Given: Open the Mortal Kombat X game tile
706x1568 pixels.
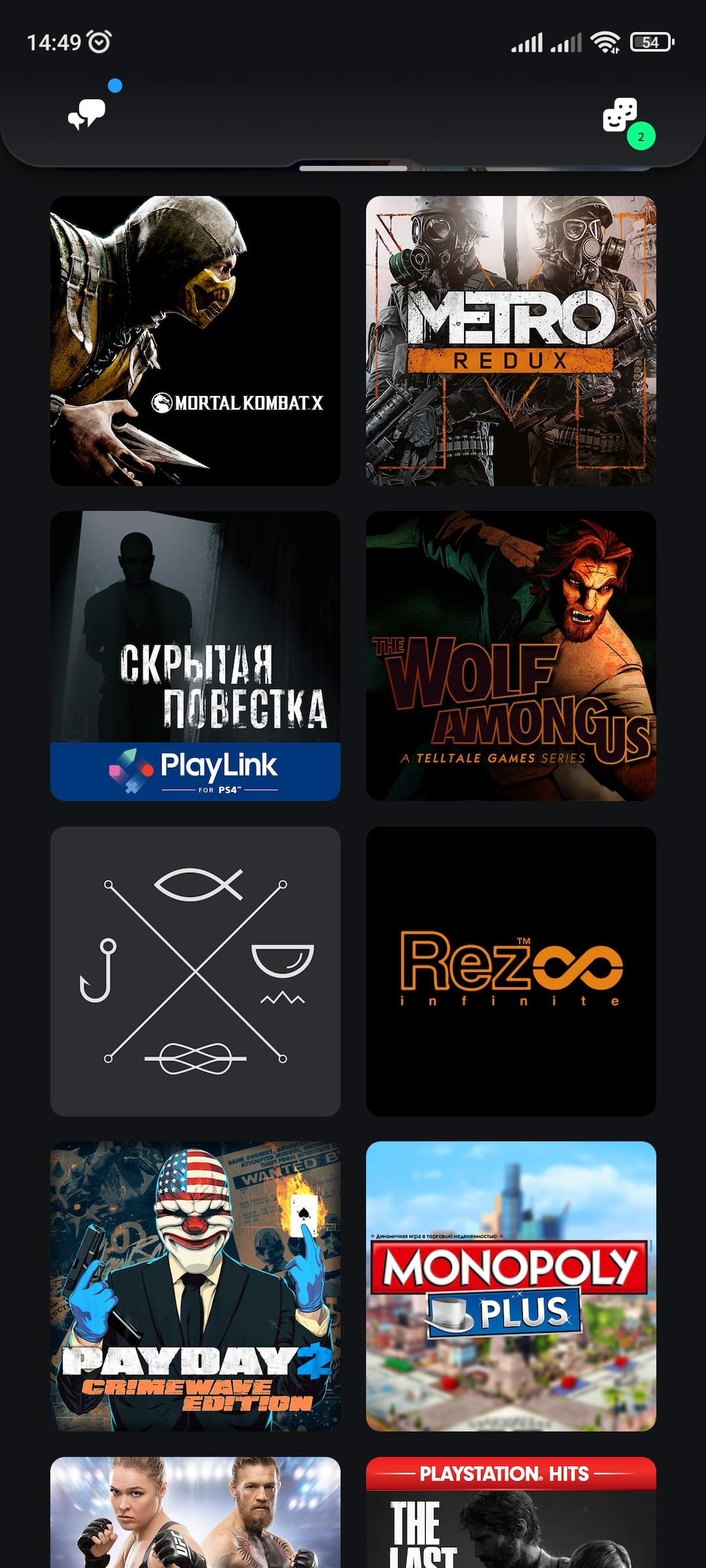Looking at the screenshot, I should [195, 341].
